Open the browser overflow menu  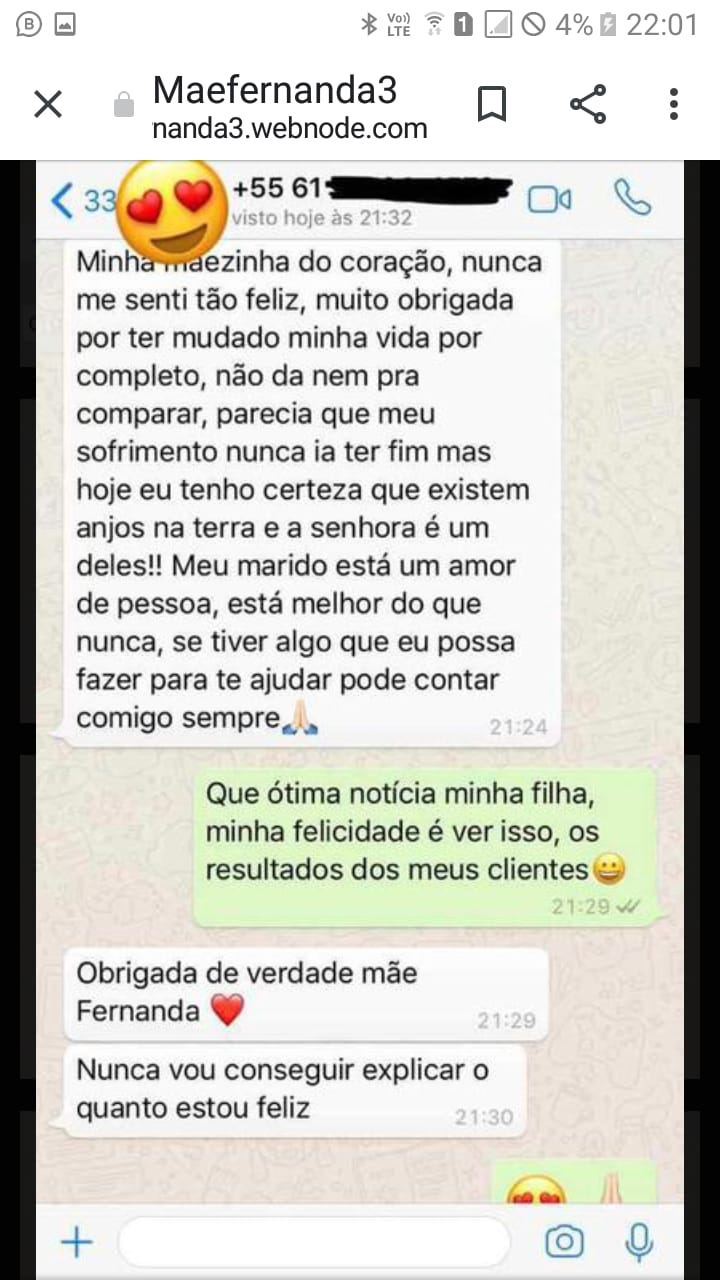pos(674,104)
